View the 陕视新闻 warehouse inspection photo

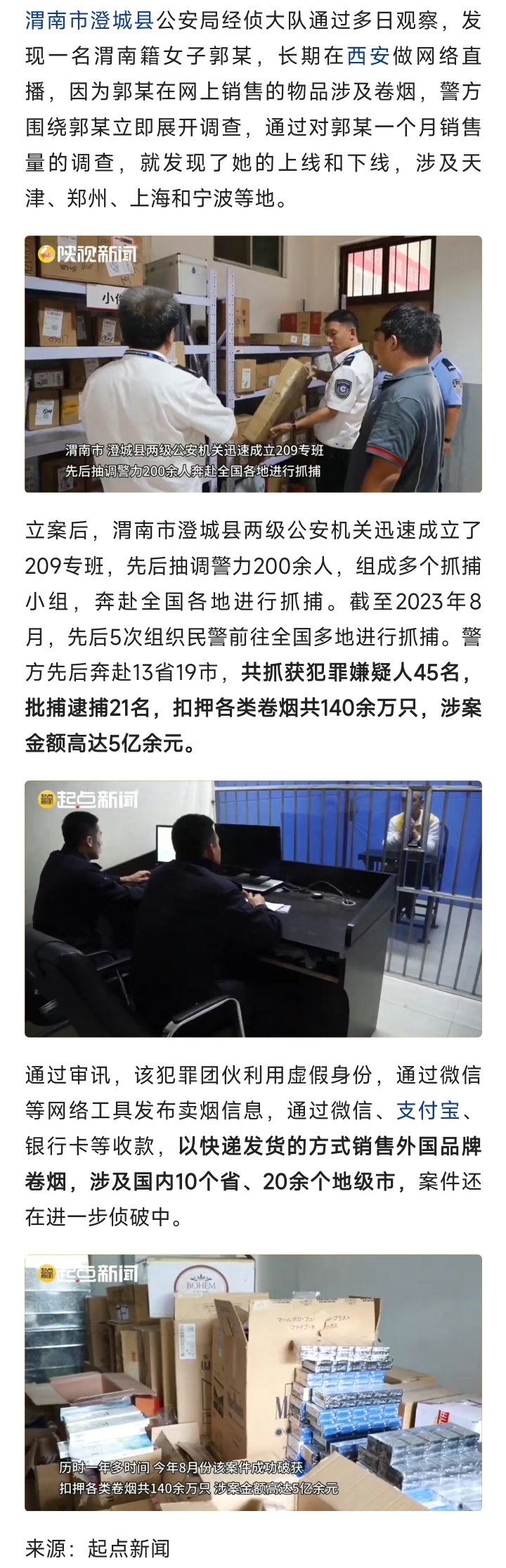point(253,364)
